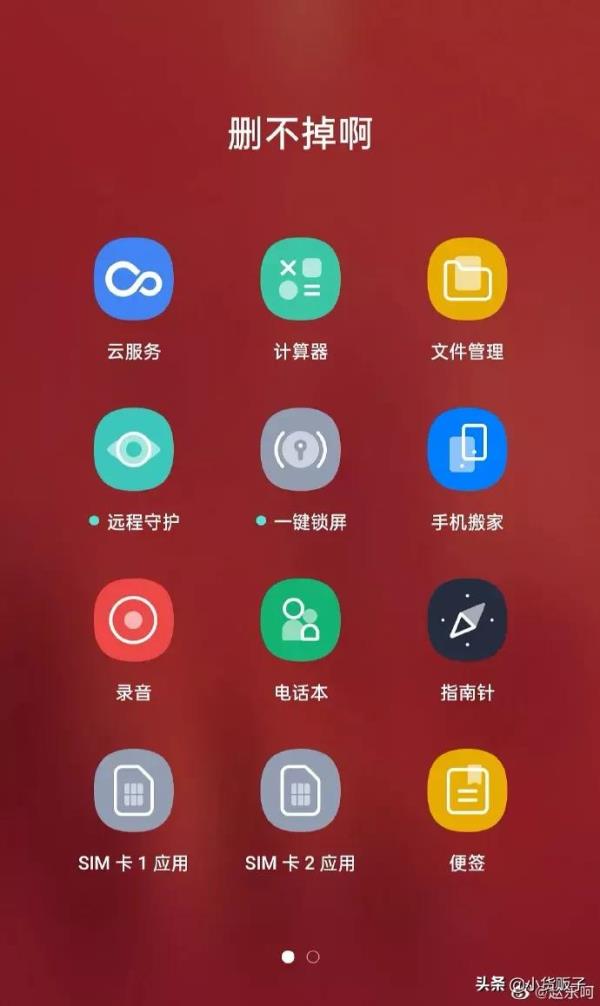Screen dimensions: 600x1006
Task: Open 文件管理 file manager
Action: tap(467, 279)
